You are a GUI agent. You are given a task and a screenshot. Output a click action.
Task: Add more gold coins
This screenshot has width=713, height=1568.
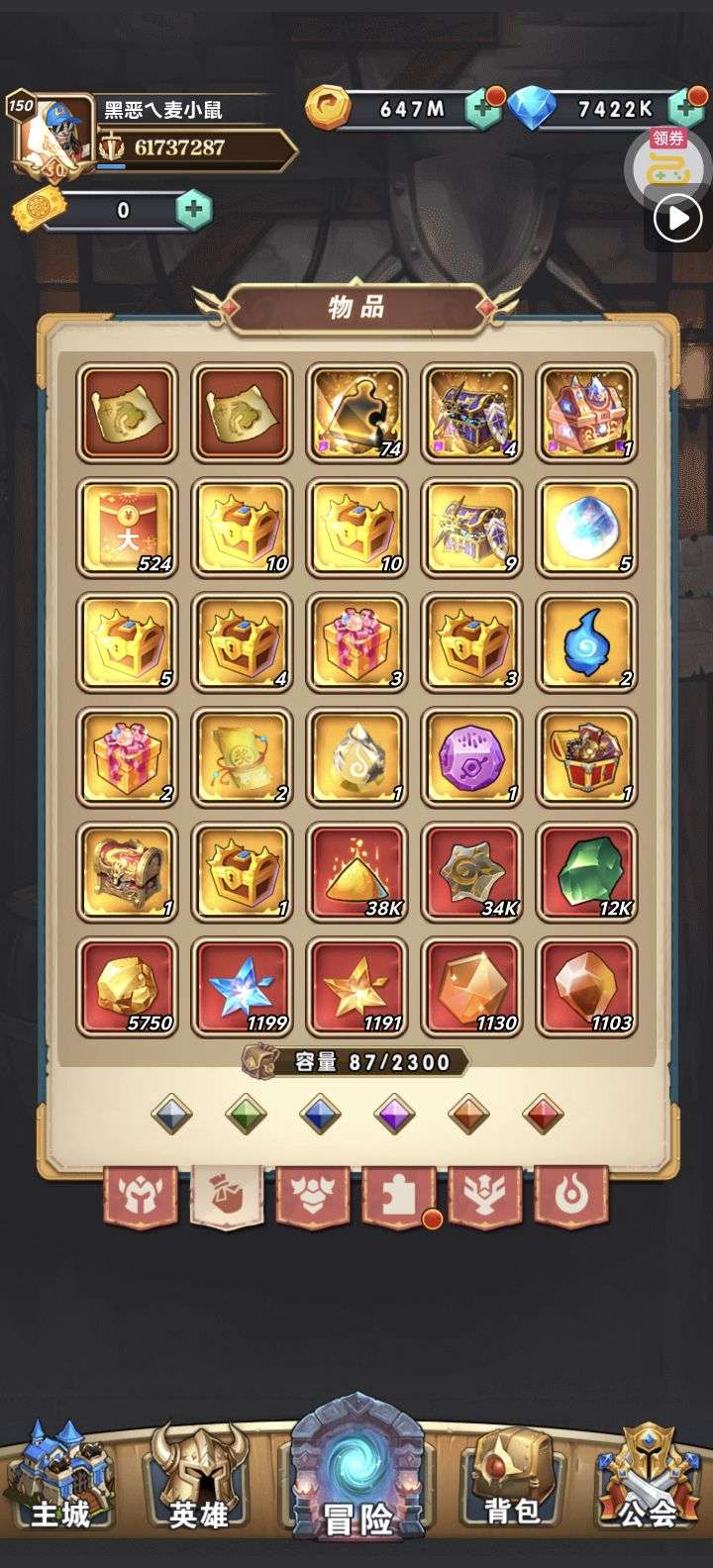pyautogui.click(x=484, y=109)
